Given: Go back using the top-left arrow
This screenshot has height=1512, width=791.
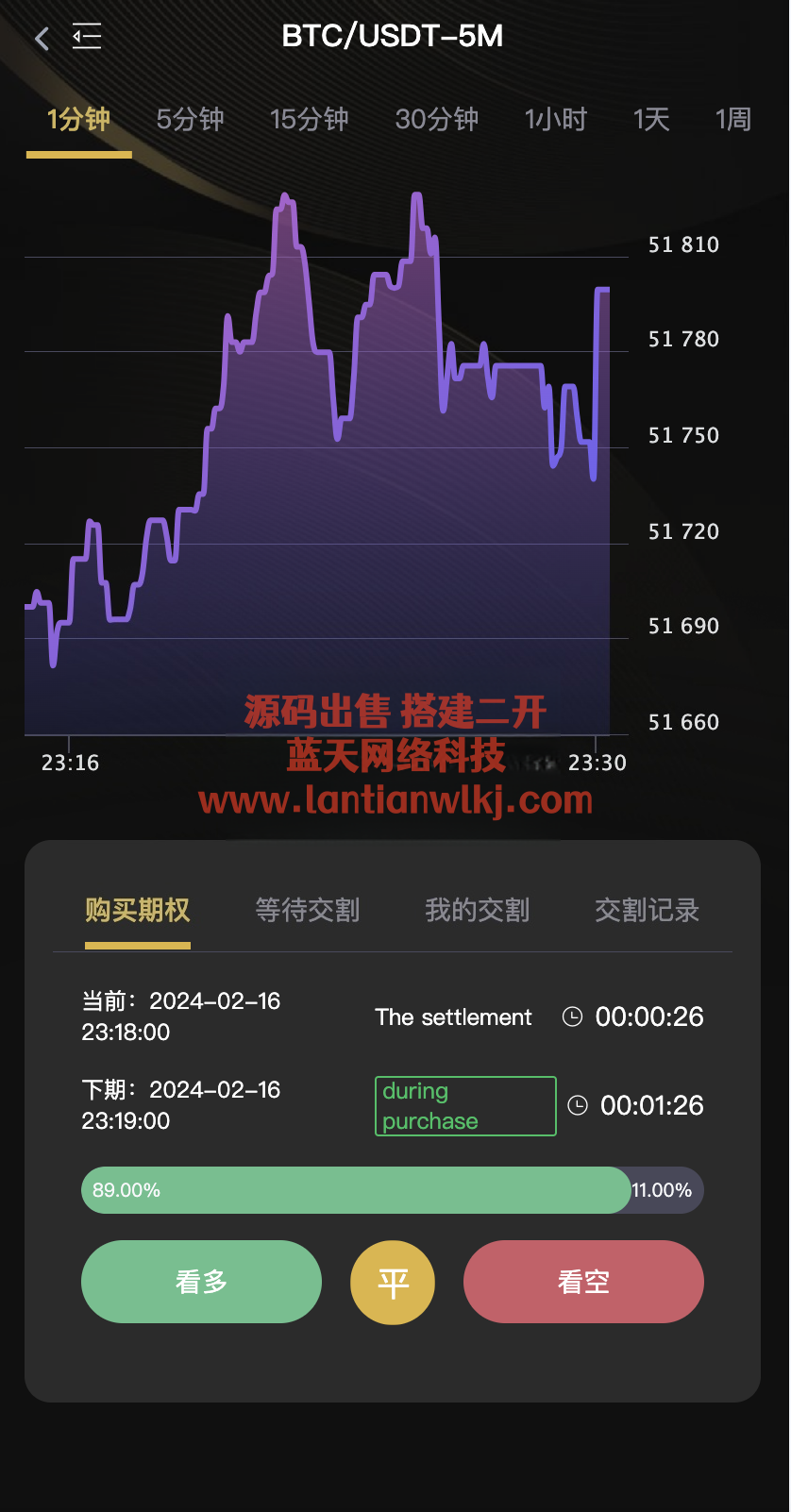Looking at the screenshot, I should point(42,39).
